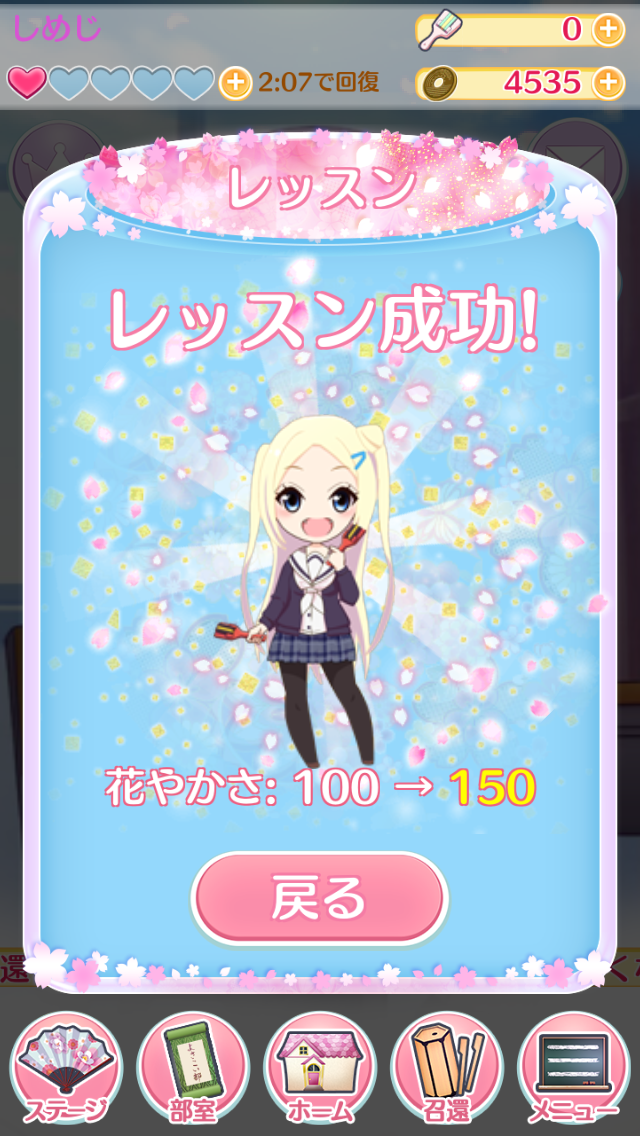Tap the 戻る button to return
This screenshot has height=1136, width=640.
[319, 897]
